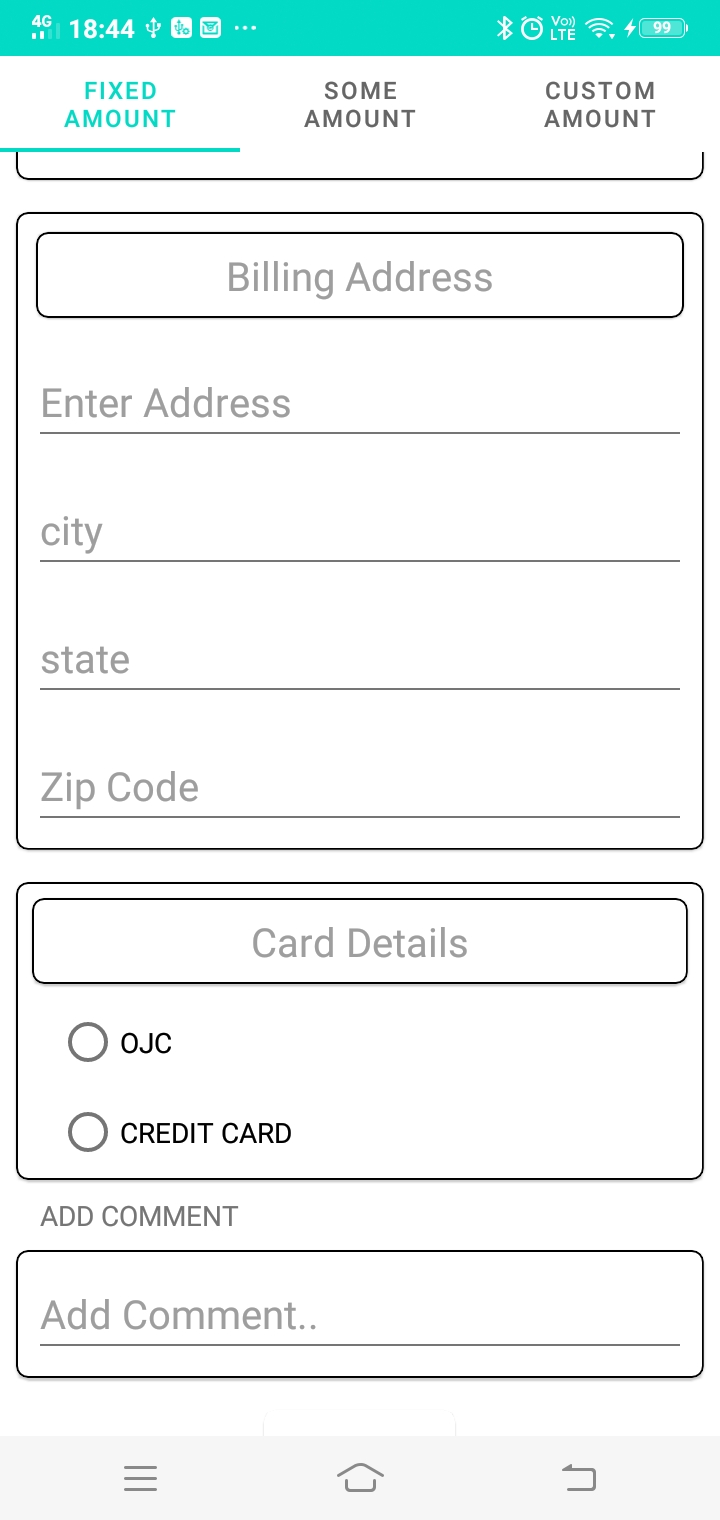The height and width of the screenshot is (1520, 720).
Task: Tap the 4G signal strength icon
Action: click(43, 27)
